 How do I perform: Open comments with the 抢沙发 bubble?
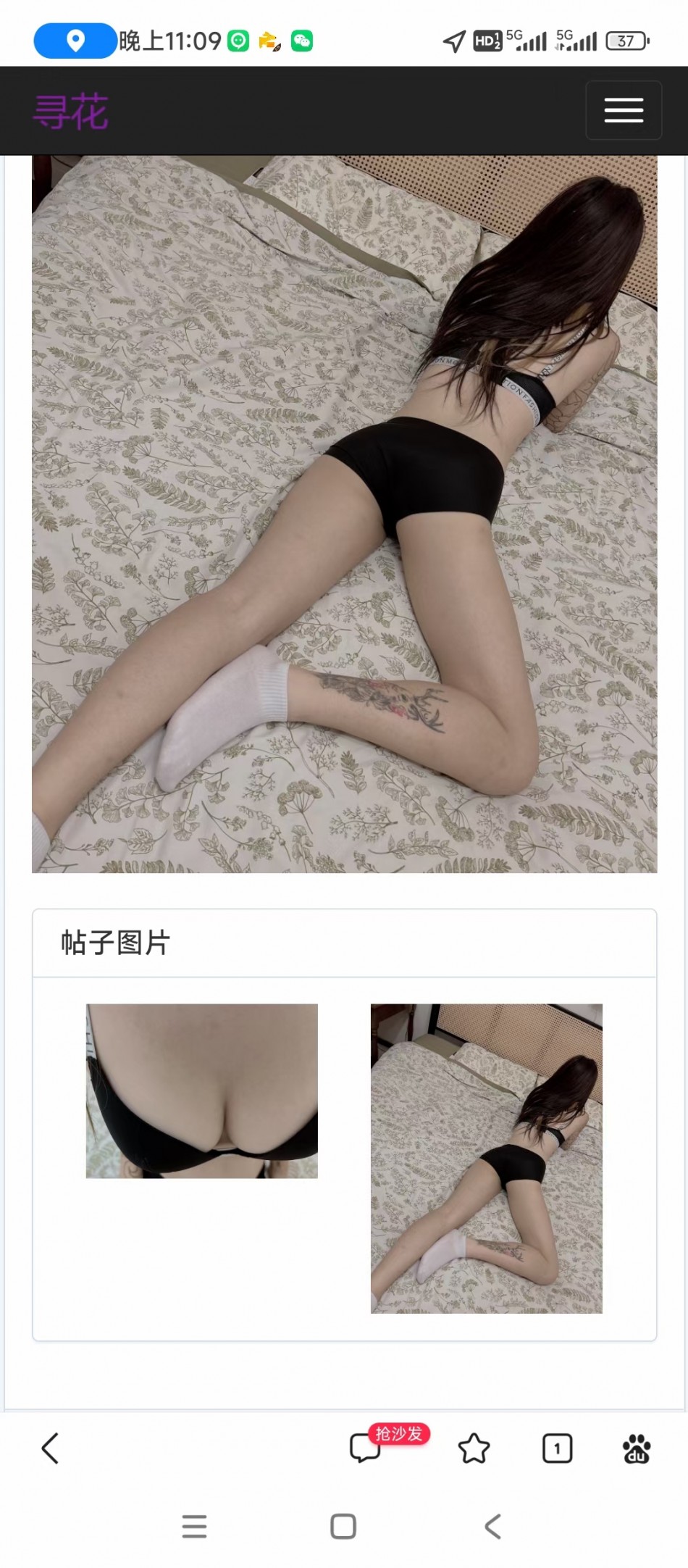pyautogui.click(x=366, y=1448)
